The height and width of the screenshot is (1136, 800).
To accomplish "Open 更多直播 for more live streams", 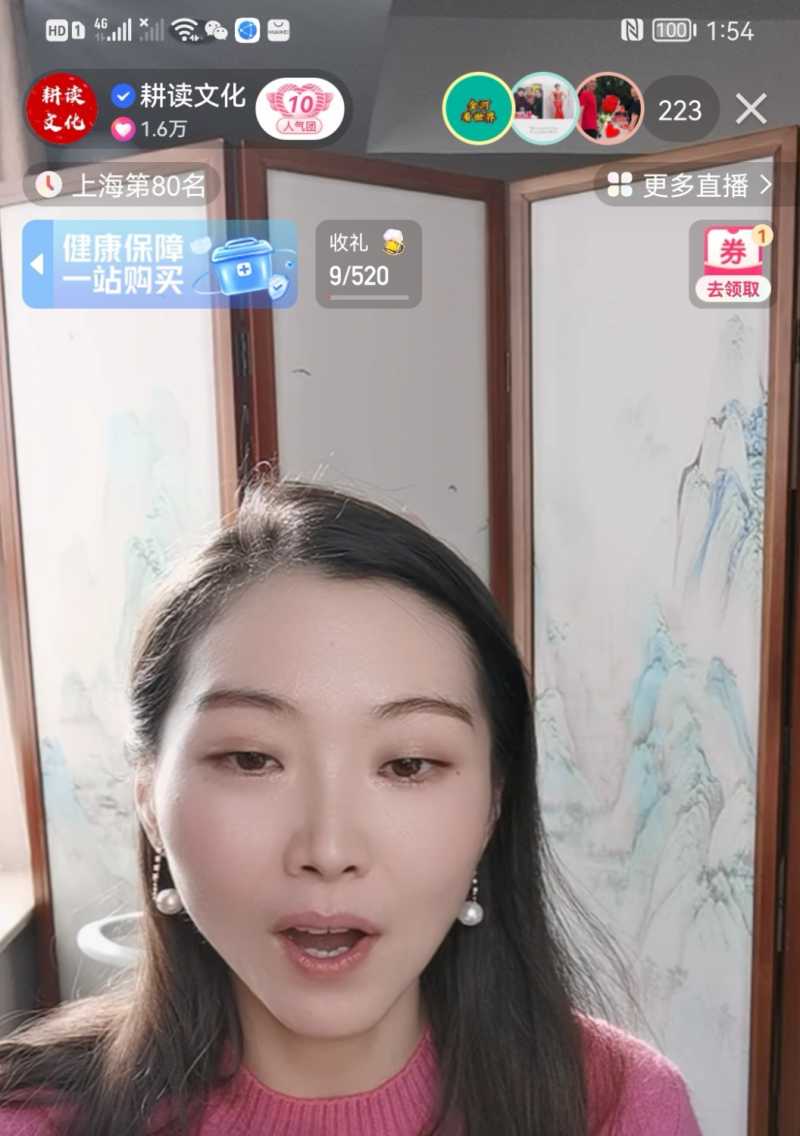I will 691,185.
